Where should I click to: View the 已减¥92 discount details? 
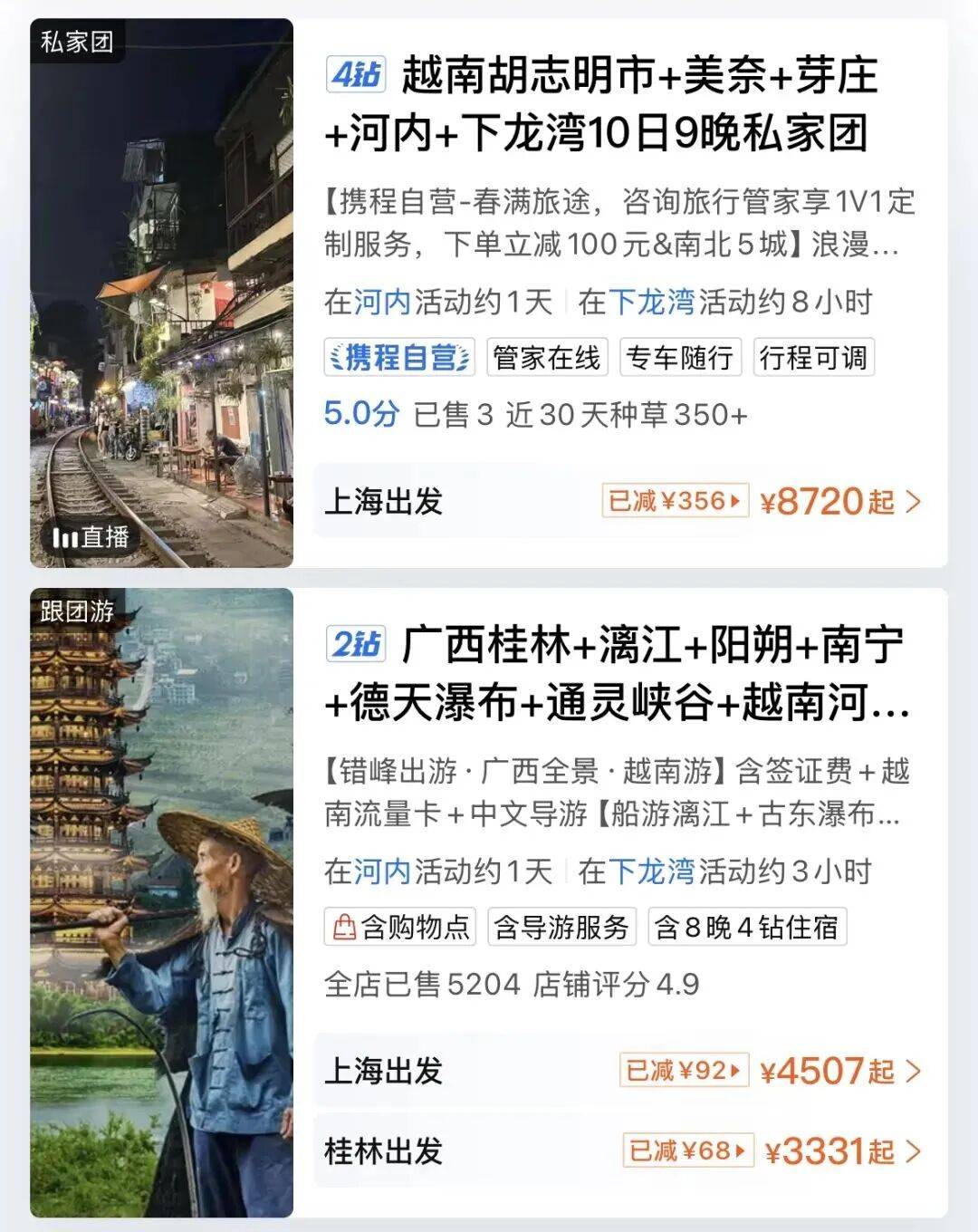pyautogui.click(x=685, y=1071)
